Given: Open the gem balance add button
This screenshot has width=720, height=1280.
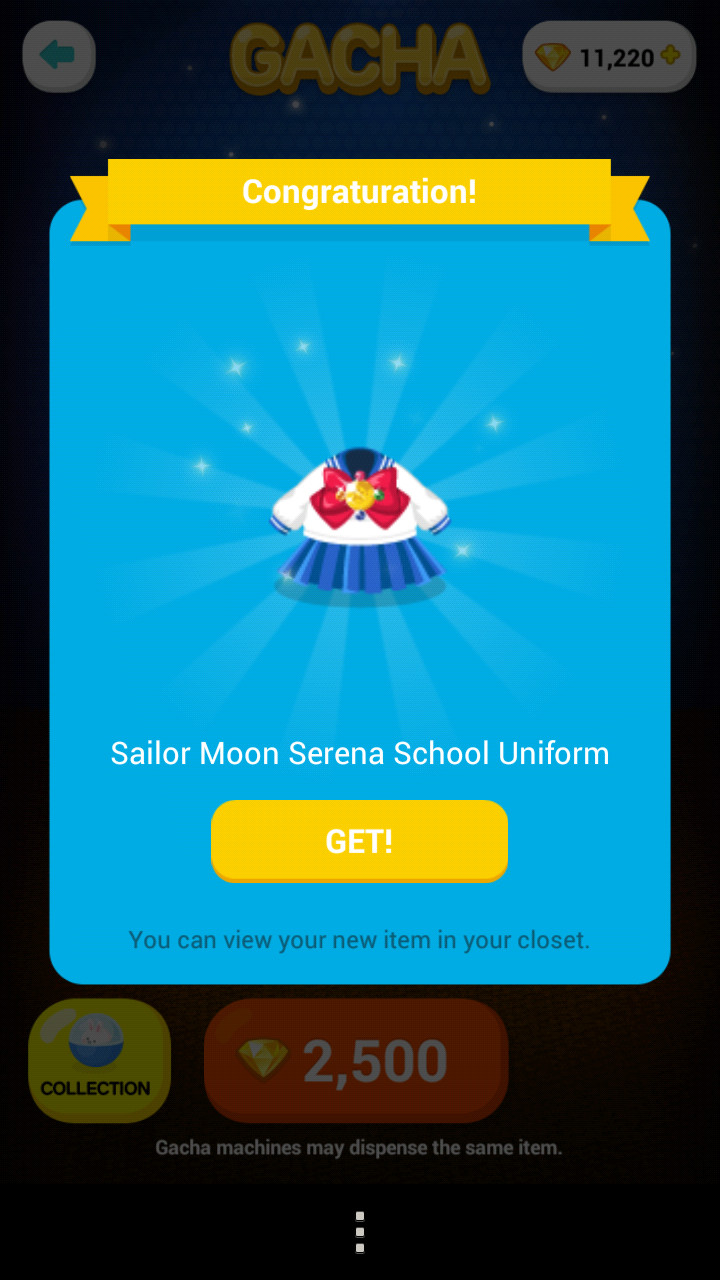Looking at the screenshot, I should click(670, 56).
